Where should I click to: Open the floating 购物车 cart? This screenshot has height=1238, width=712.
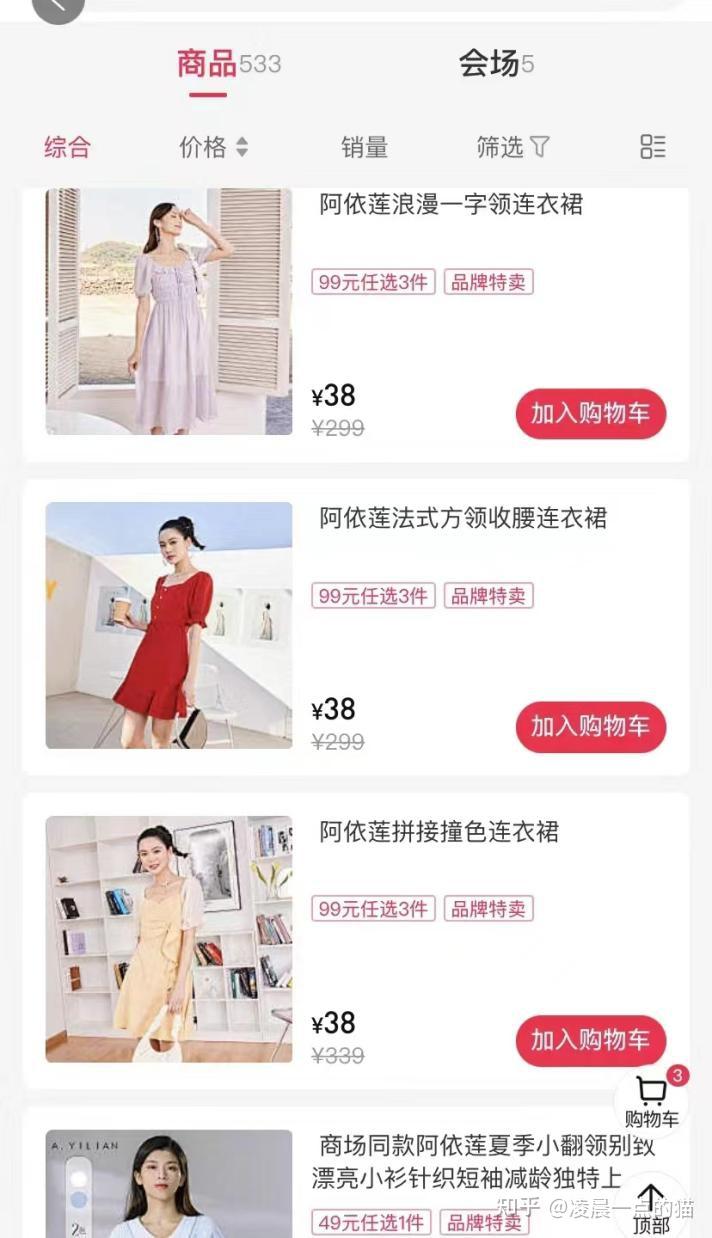[652, 1100]
